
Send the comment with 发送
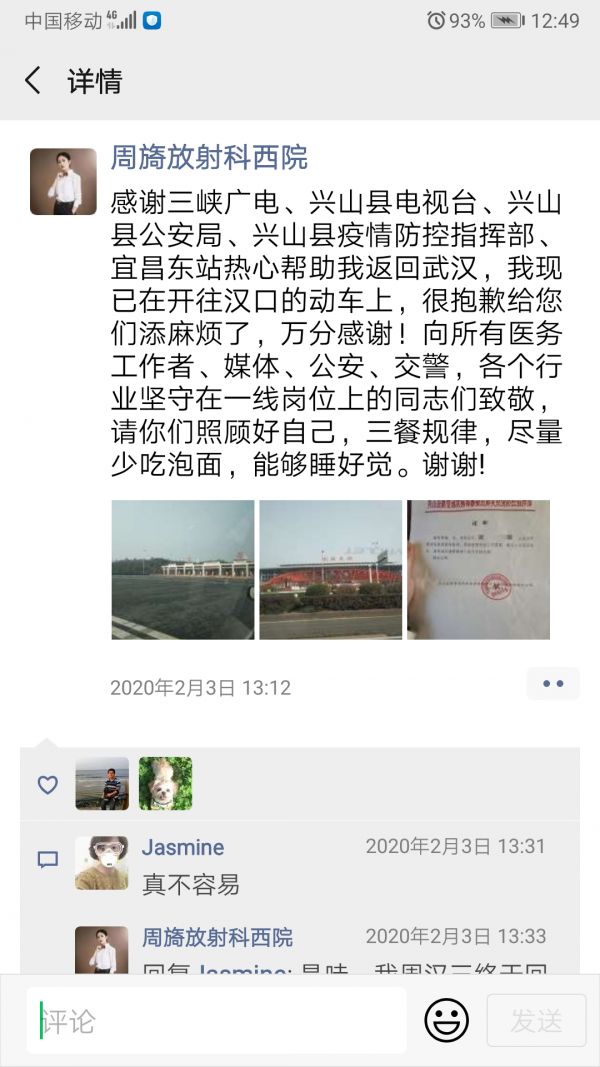tap(536, 1020)
